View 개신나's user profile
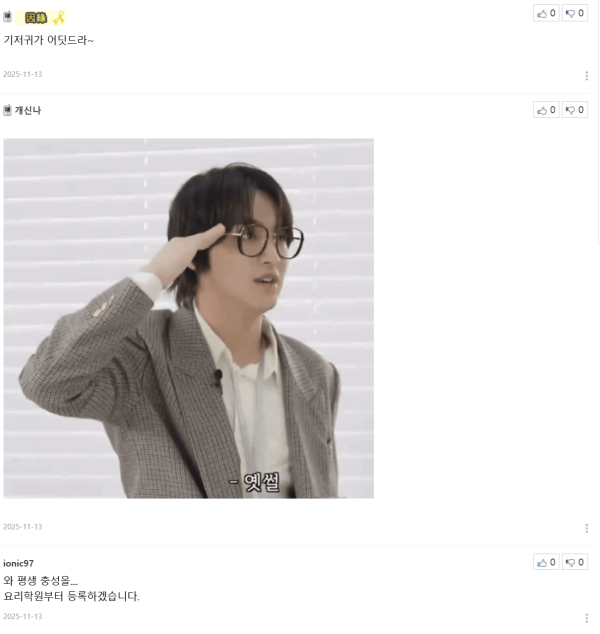Image resolution: width=600 pixels, height=634 pixels. (27, 110)
